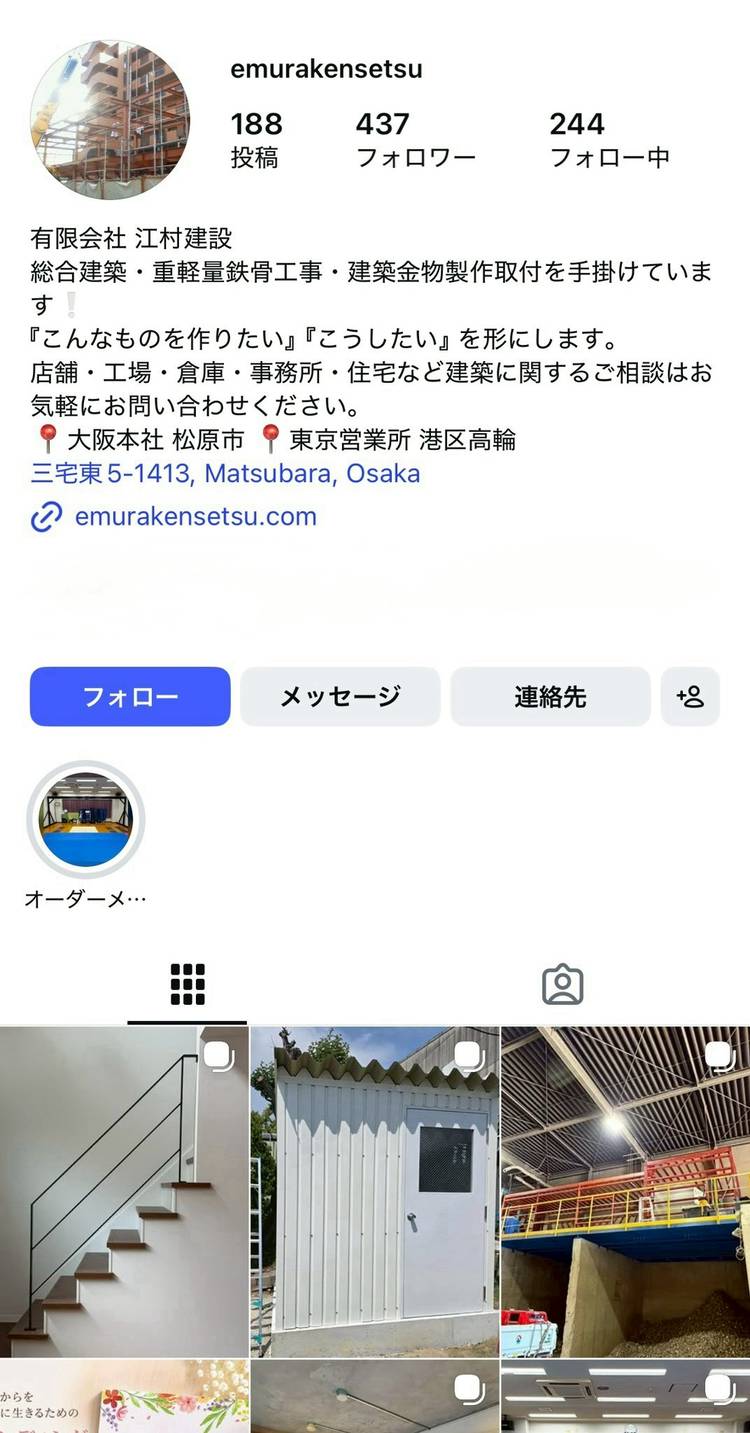
Task: Switch to the posts grid tab
Action: point(187,985)
